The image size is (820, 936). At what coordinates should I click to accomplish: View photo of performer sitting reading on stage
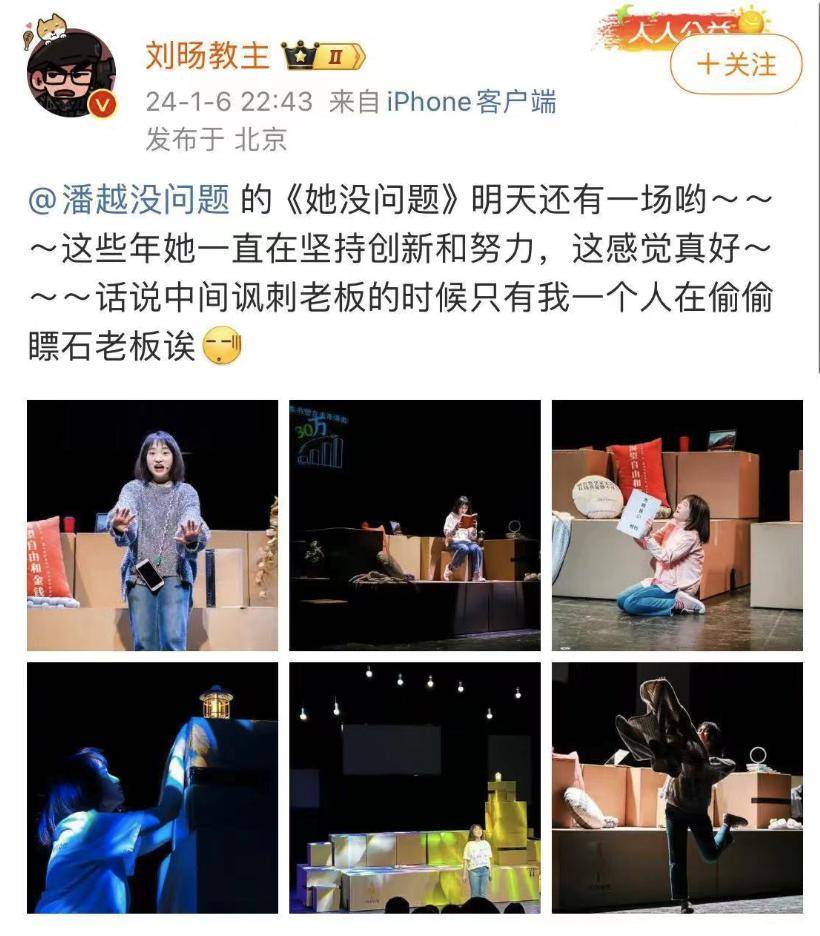(x=415, y=525)
